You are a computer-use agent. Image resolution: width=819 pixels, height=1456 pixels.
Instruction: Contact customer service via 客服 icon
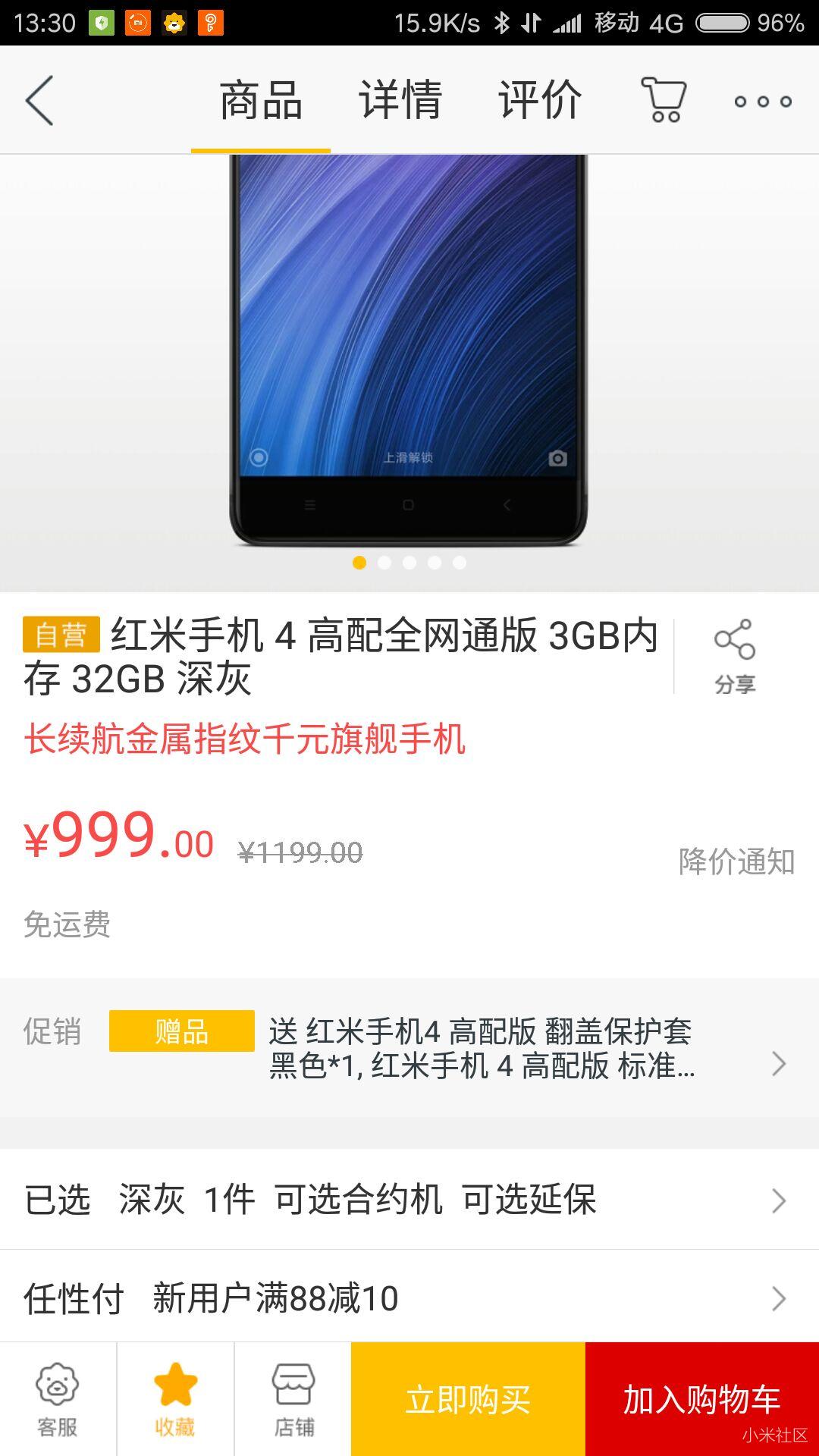coord(57,1399)
